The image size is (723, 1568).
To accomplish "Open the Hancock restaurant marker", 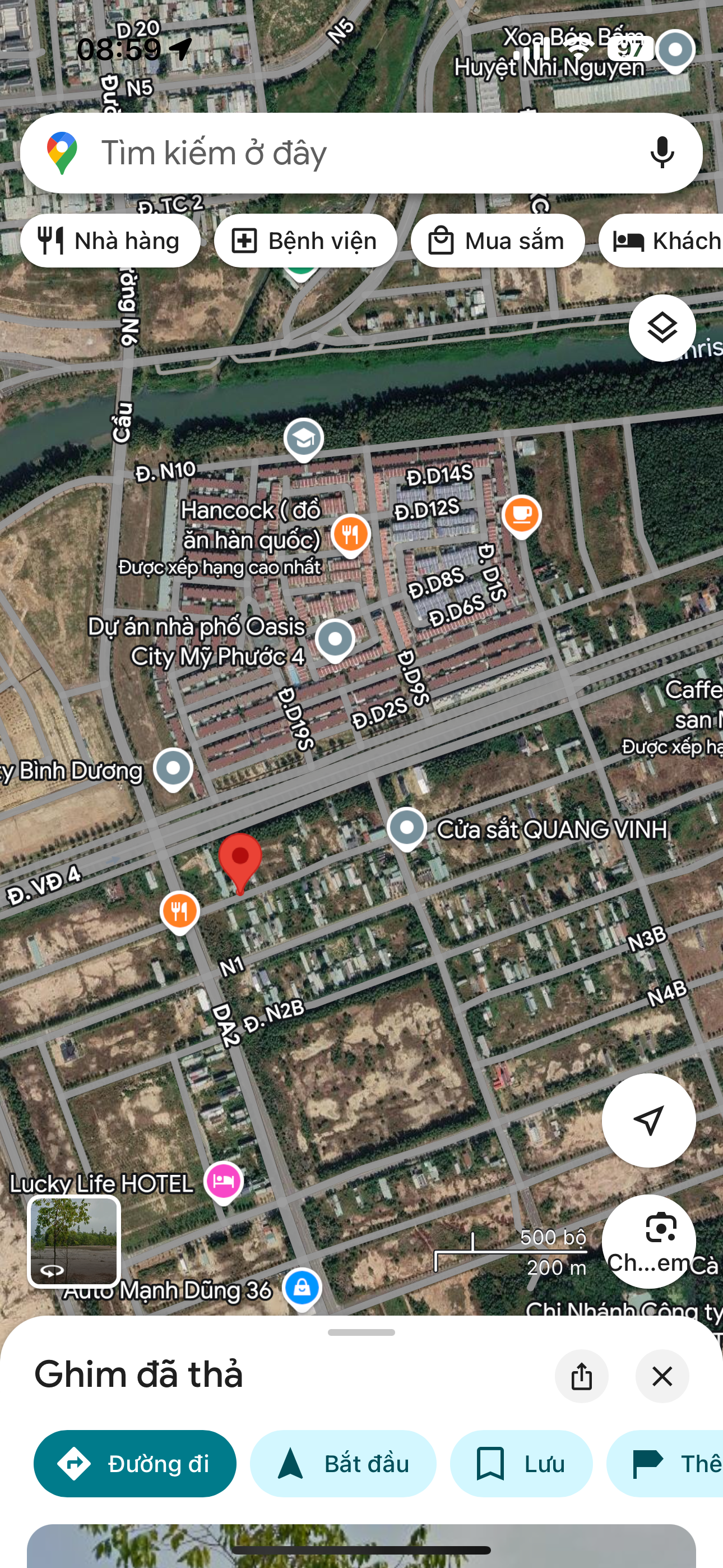I will pyautogui.click(x=350, y=536).
